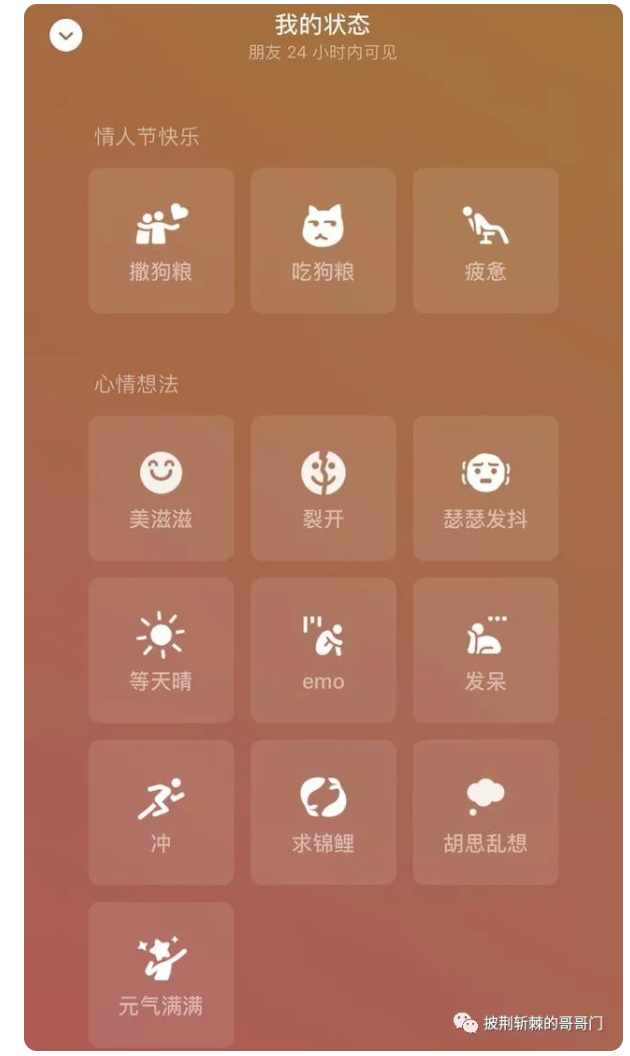Choose the 瑟瑟发抖 status
630x1056 pixels.
coord(485,488)
